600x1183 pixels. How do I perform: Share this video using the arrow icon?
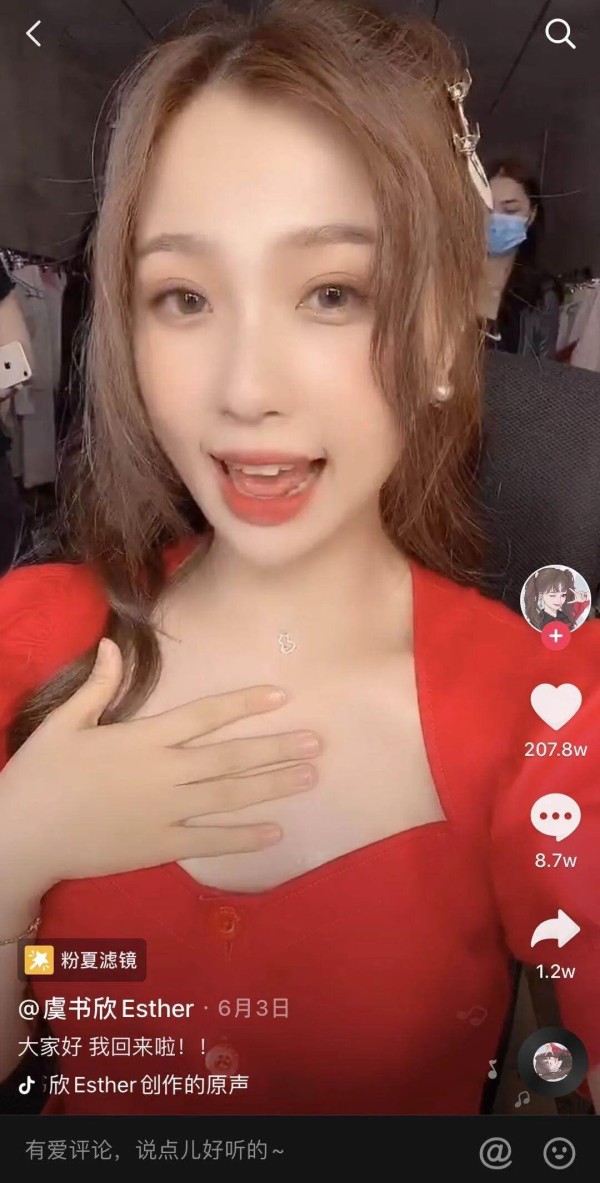click(x=555, y=930)
